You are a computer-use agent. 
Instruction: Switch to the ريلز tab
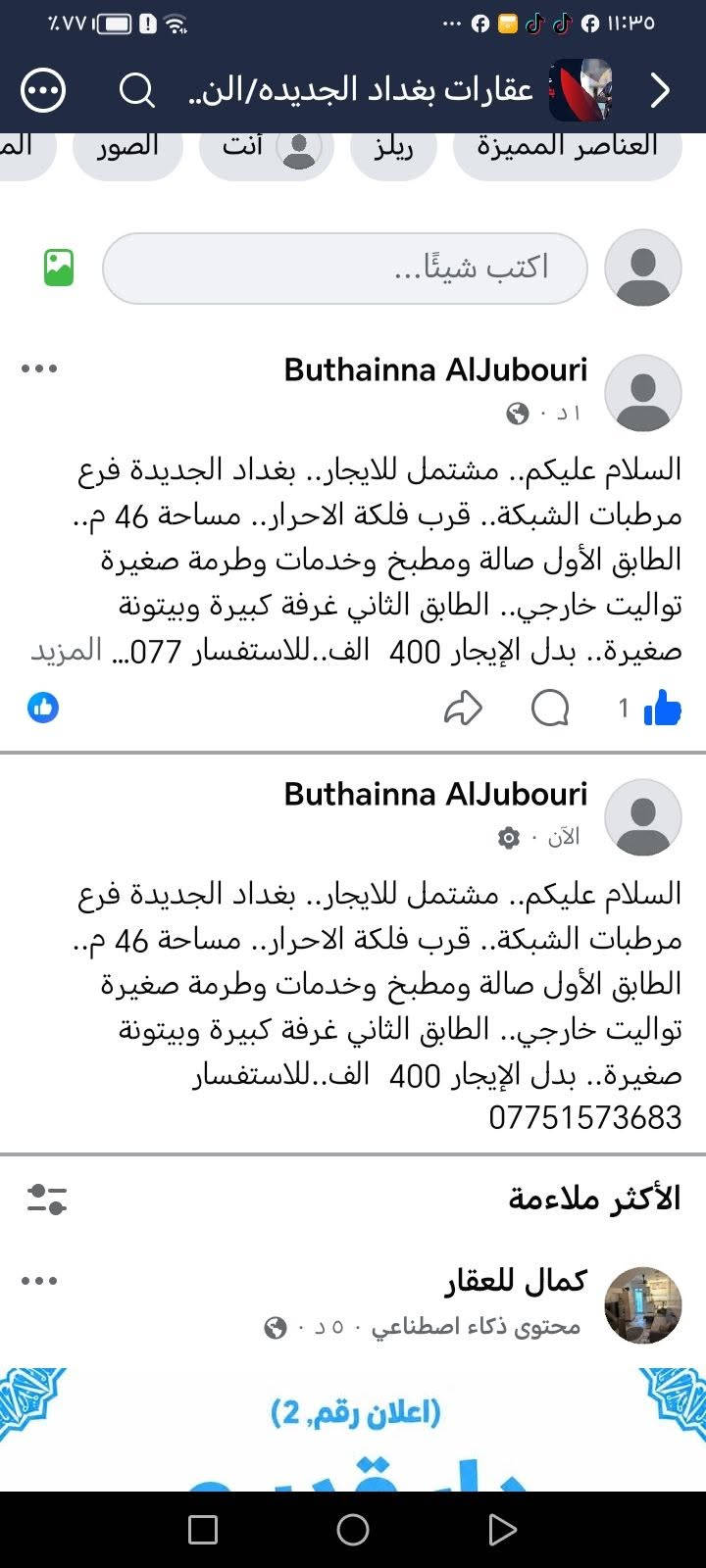click(x=394, y=147)
